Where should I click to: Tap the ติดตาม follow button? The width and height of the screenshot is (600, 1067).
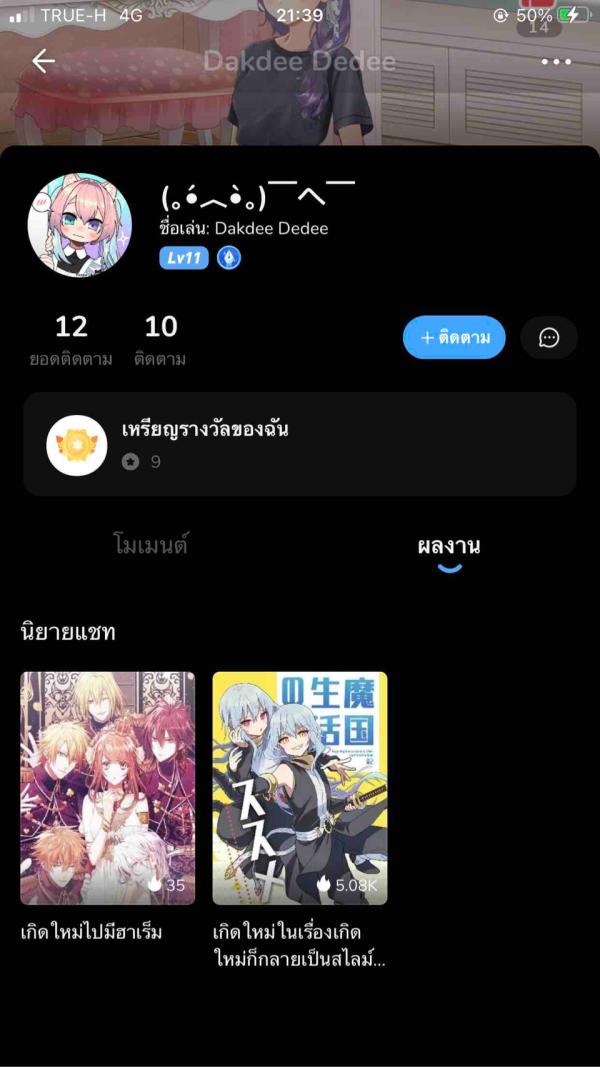pos(454,337)
